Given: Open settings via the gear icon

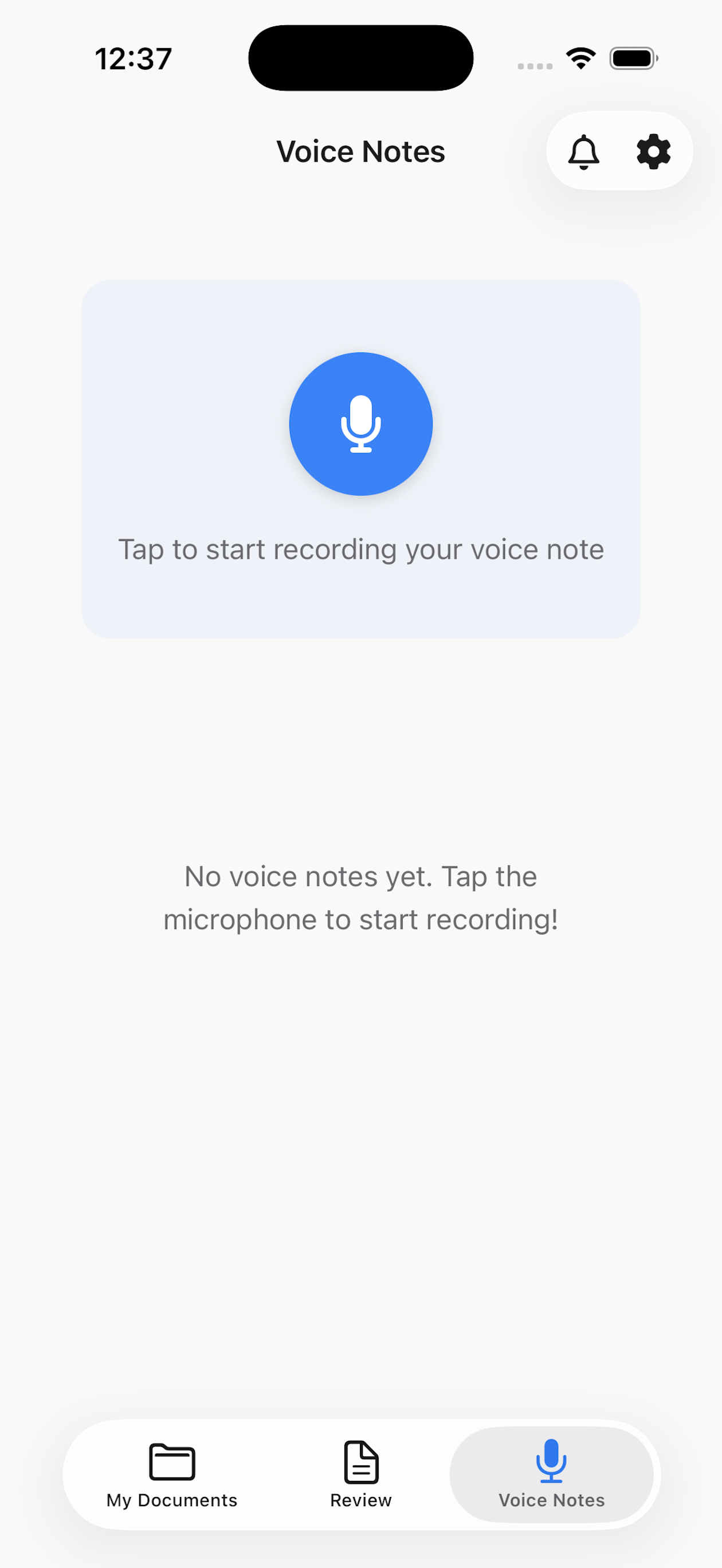Looking at the screenshot, I should coord(653,151).
